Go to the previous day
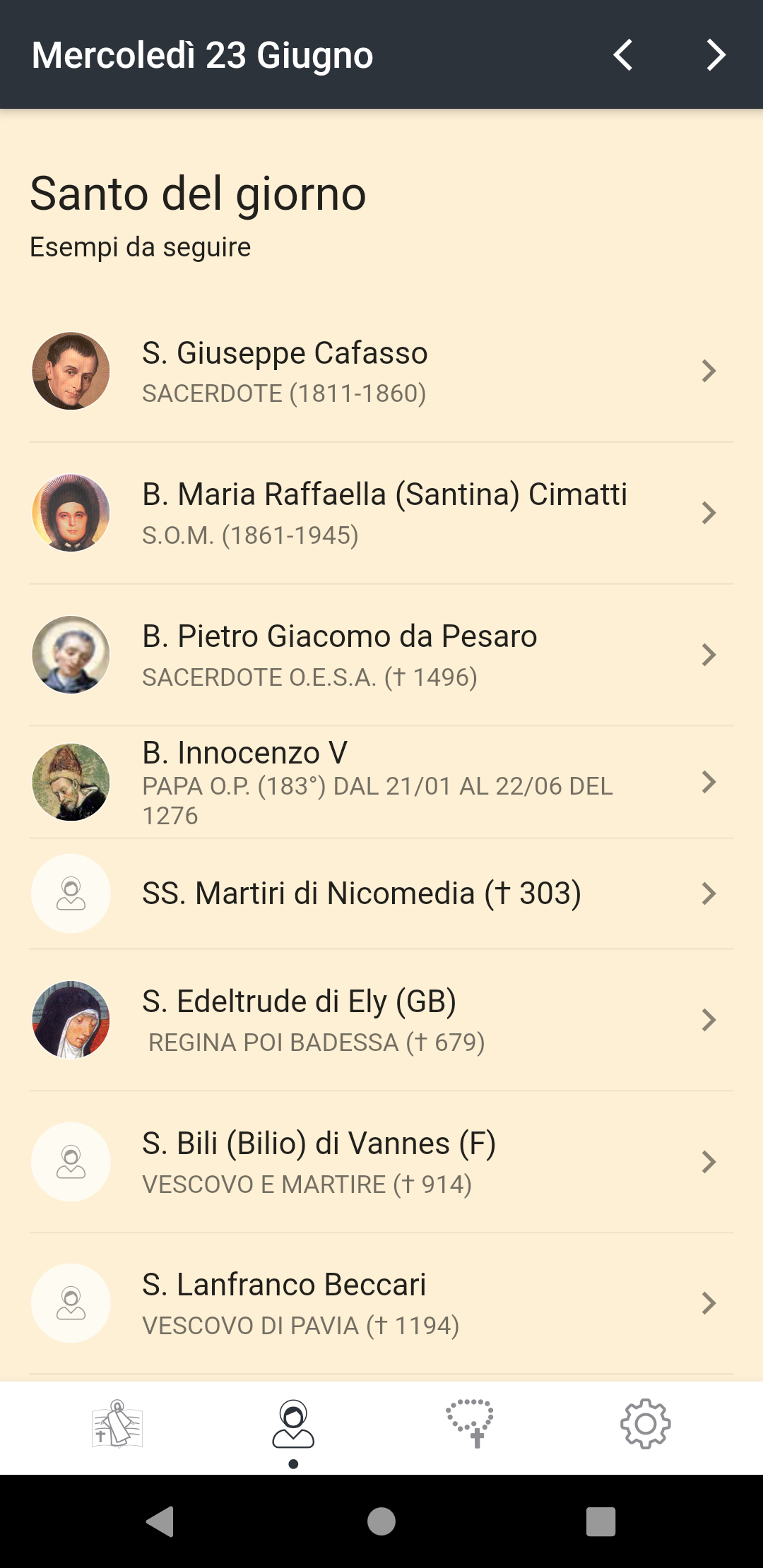 [x=623, y=55]
